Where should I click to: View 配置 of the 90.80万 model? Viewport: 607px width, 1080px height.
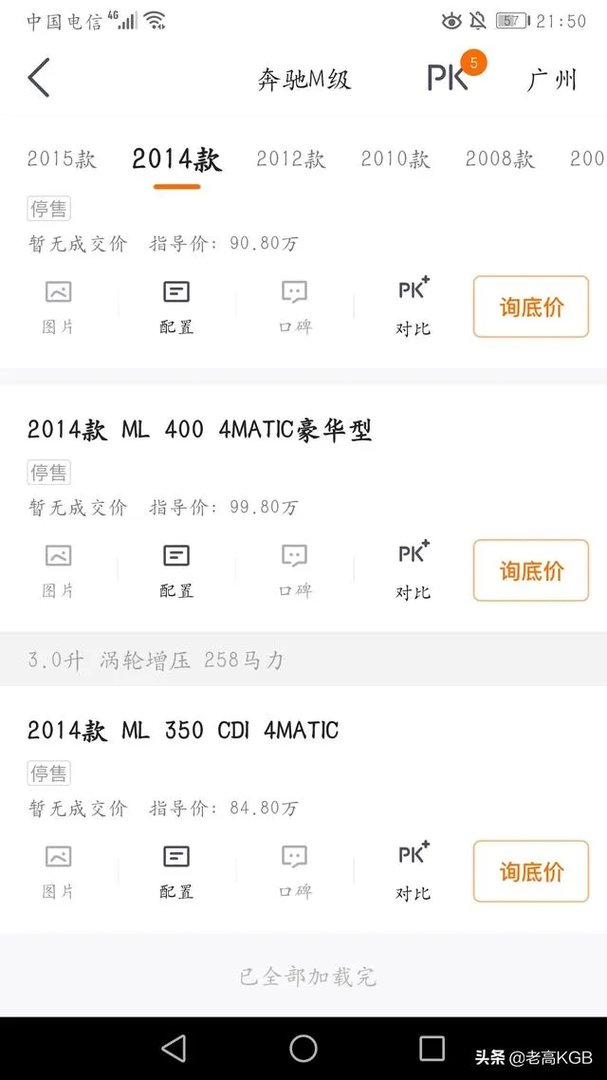[x=176, y=306]
